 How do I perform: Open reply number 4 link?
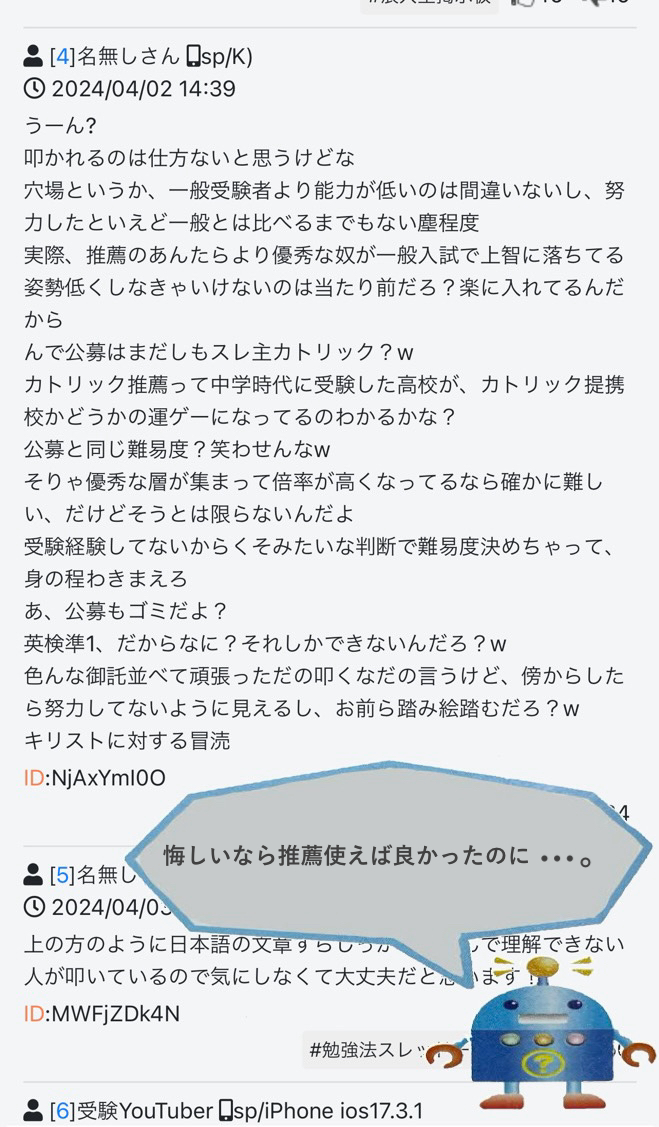[61, 56]
